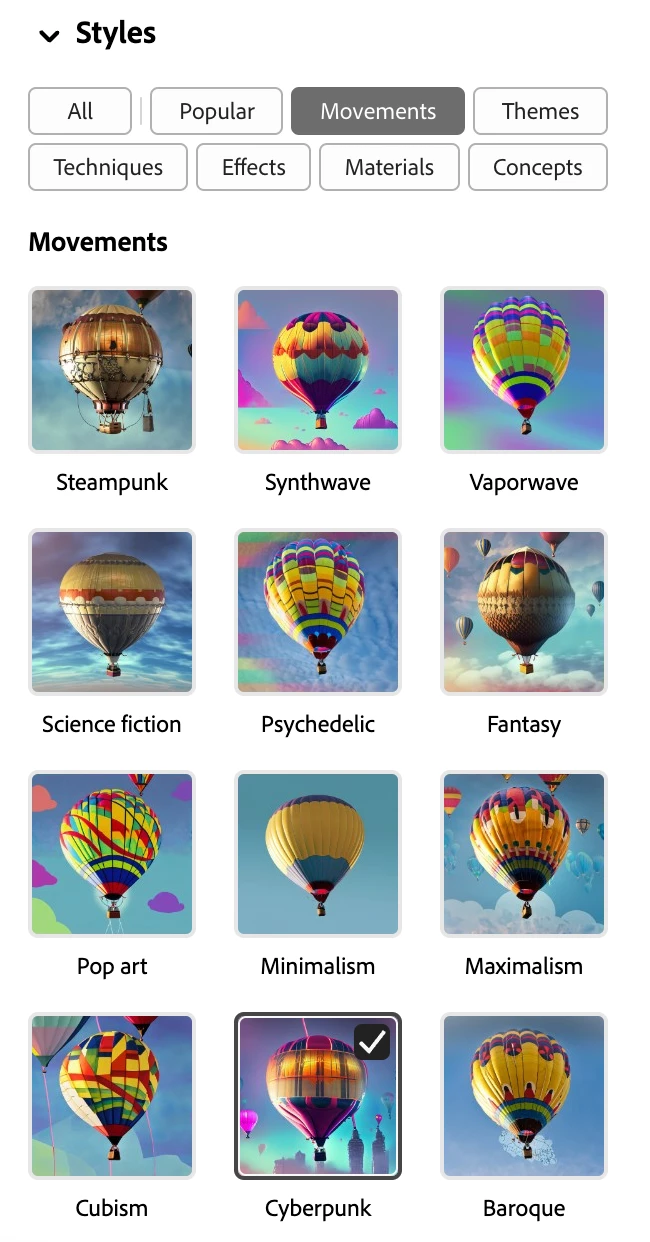Choose the Vaporwave style
The height and width of the screenshot is (1242, 650).
pyautogui.click(x=524, y=370)
